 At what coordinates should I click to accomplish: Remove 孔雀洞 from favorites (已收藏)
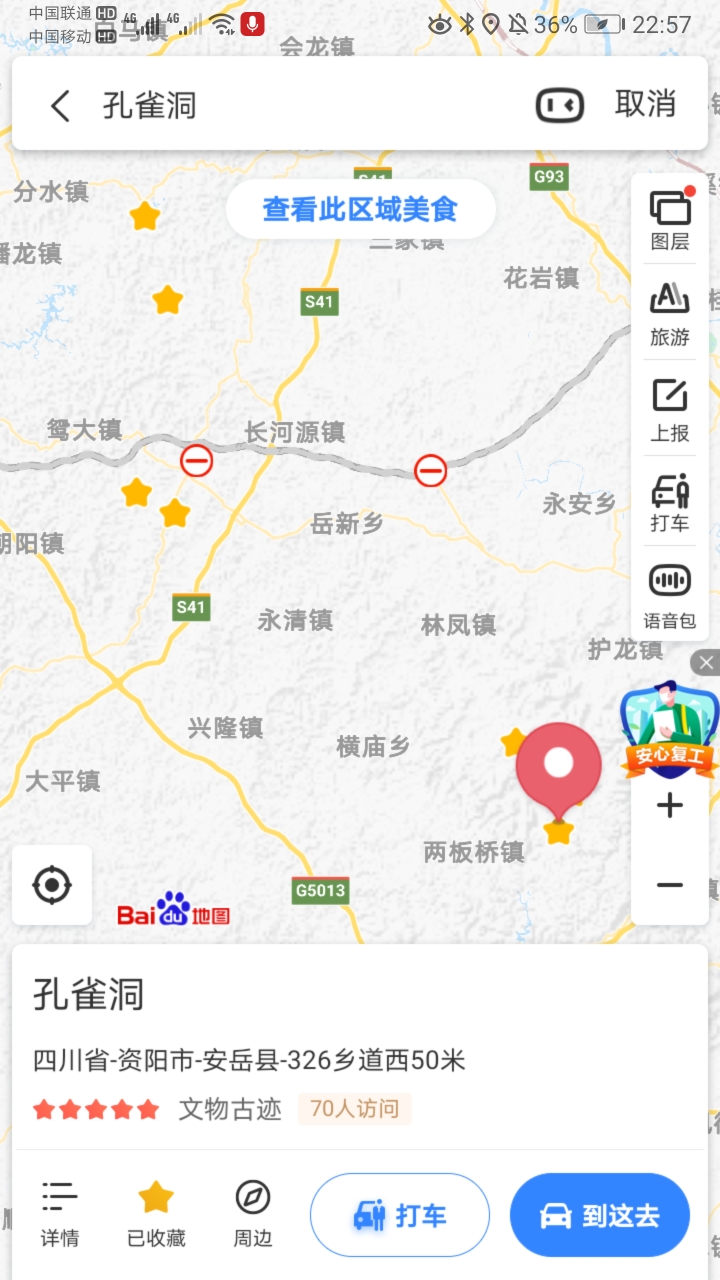coord(156,1214)
